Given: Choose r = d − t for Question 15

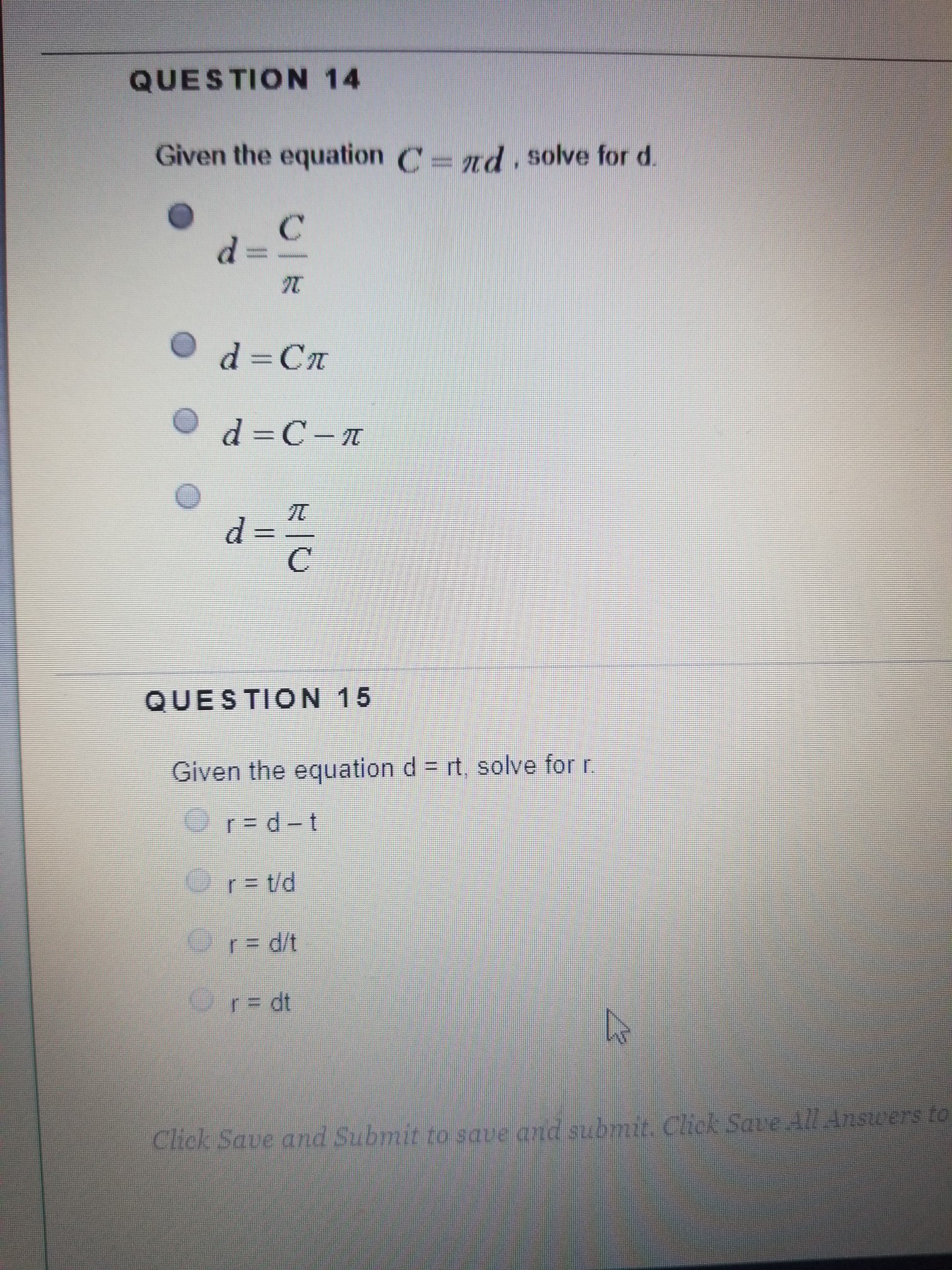Looking at the screenshot, I should pyautogui.click(x=197, y=819).
